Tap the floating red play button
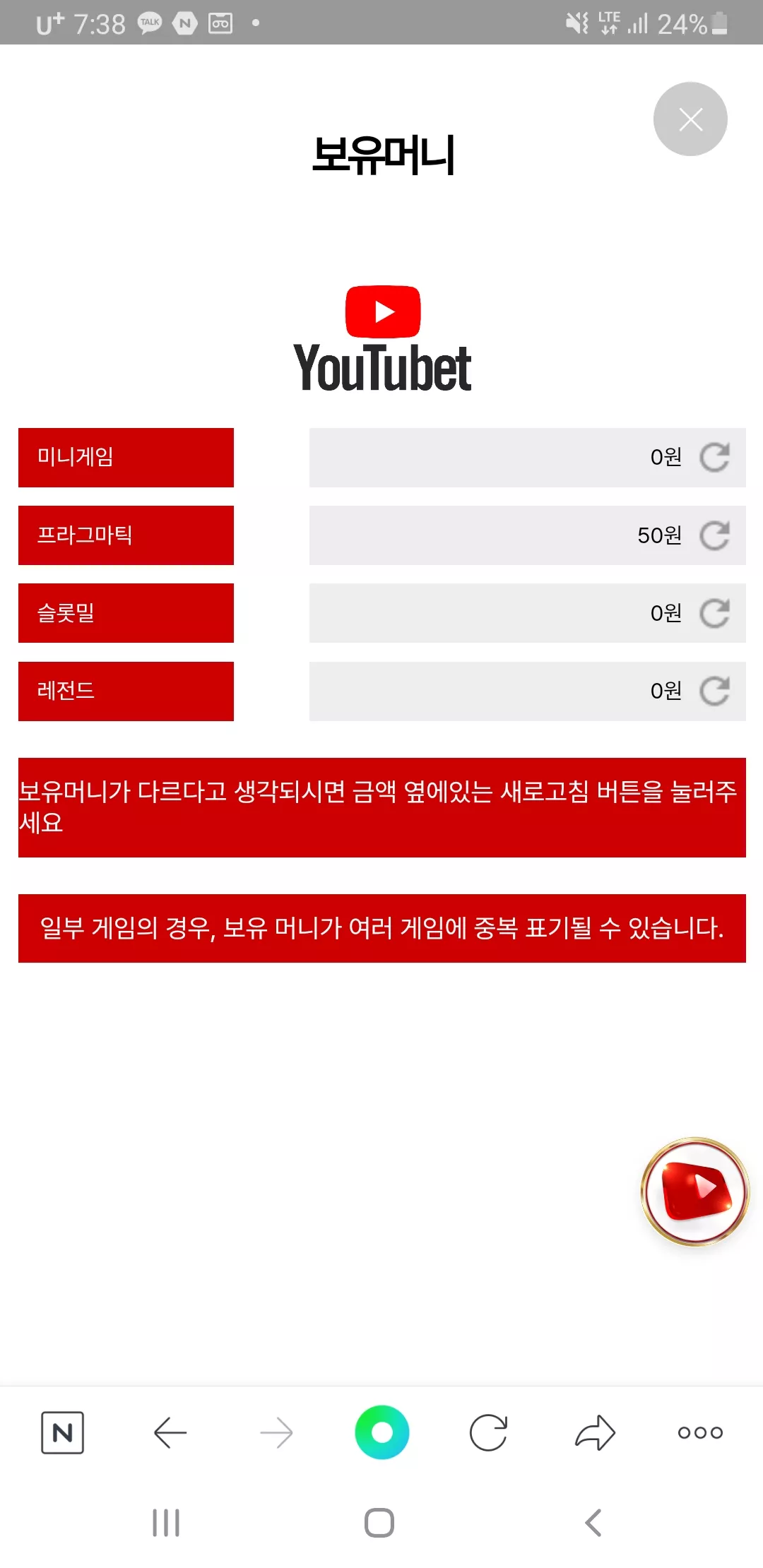The width and height of the screenshot is (763, 1568). point(695,1191)
